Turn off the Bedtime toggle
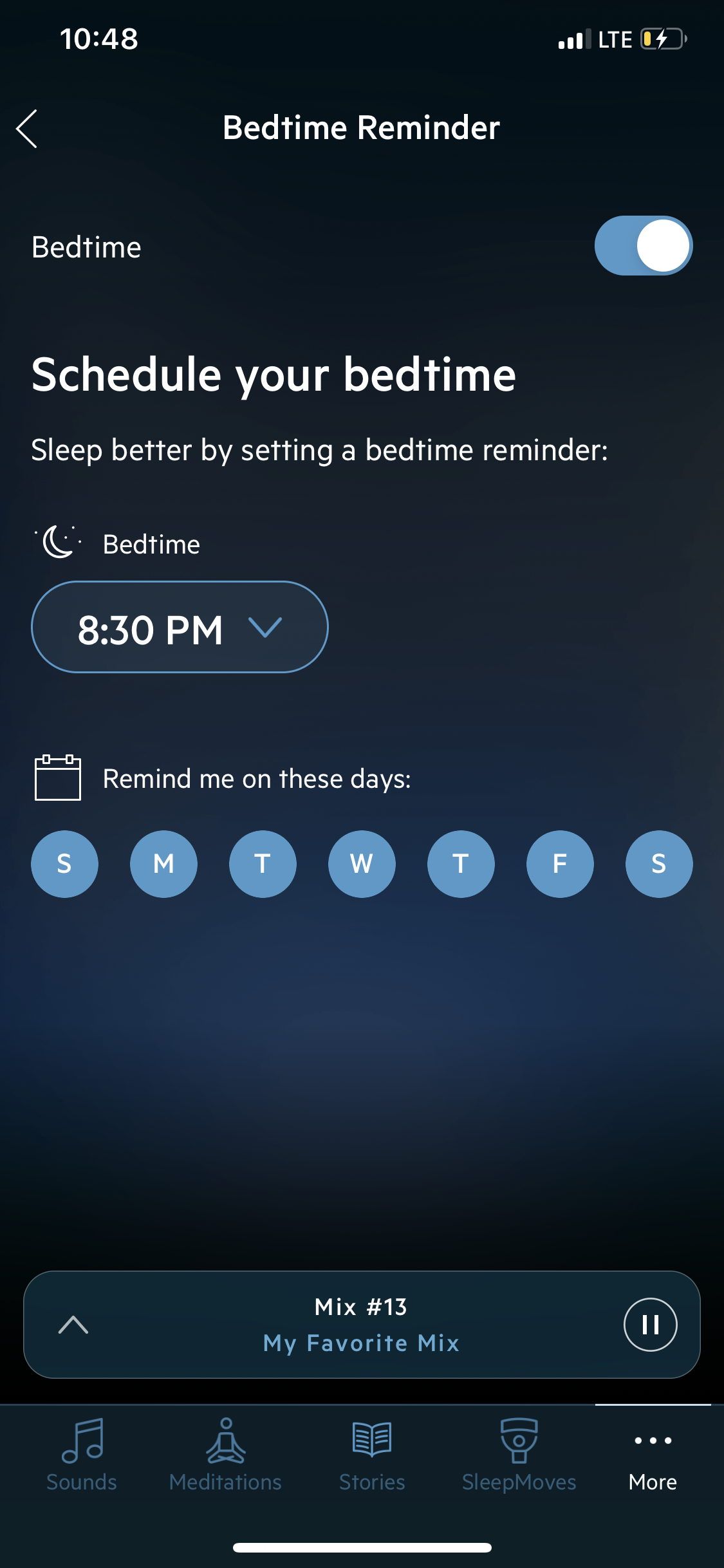Image resolution: width=724 pixels, height=1568 pixels. click(x=643, y=246)
